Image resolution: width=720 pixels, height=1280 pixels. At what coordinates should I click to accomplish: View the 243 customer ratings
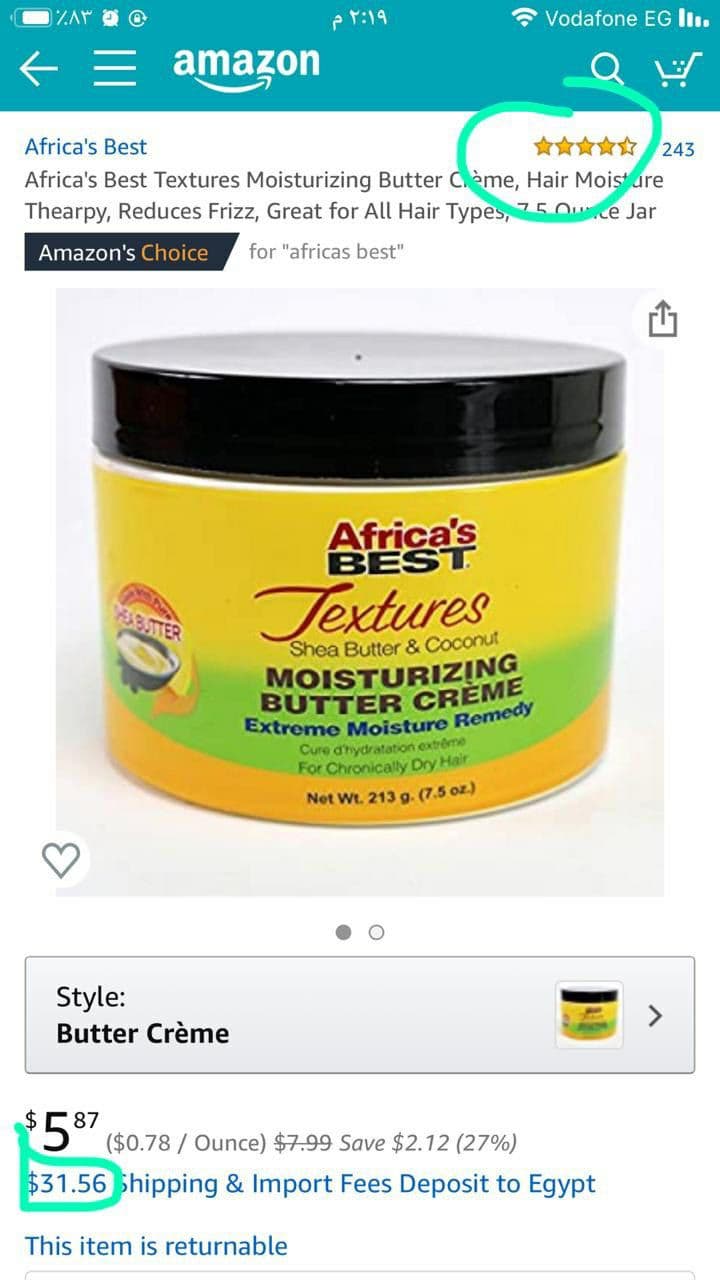point(677,149)
